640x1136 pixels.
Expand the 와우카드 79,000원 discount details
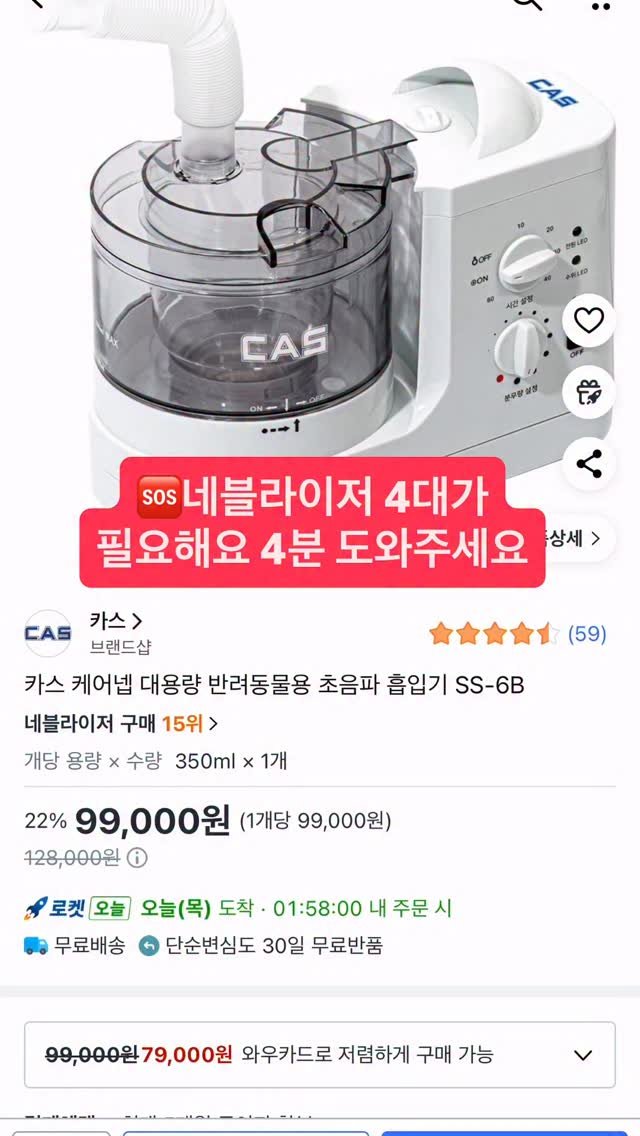coord(583,1054)
